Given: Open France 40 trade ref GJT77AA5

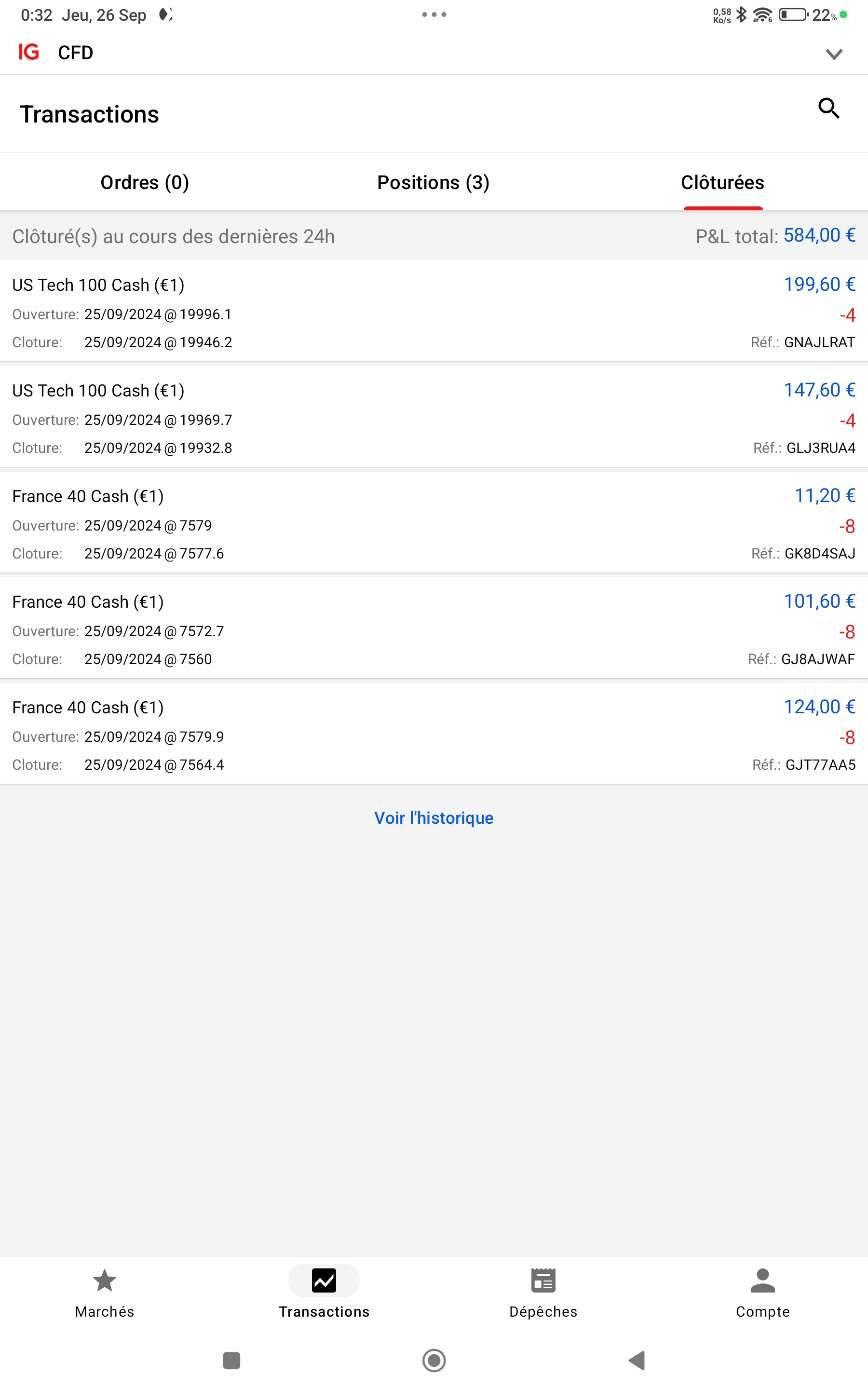Looking at the screenshot, I should pyautogui.click(x=434, y=735).
